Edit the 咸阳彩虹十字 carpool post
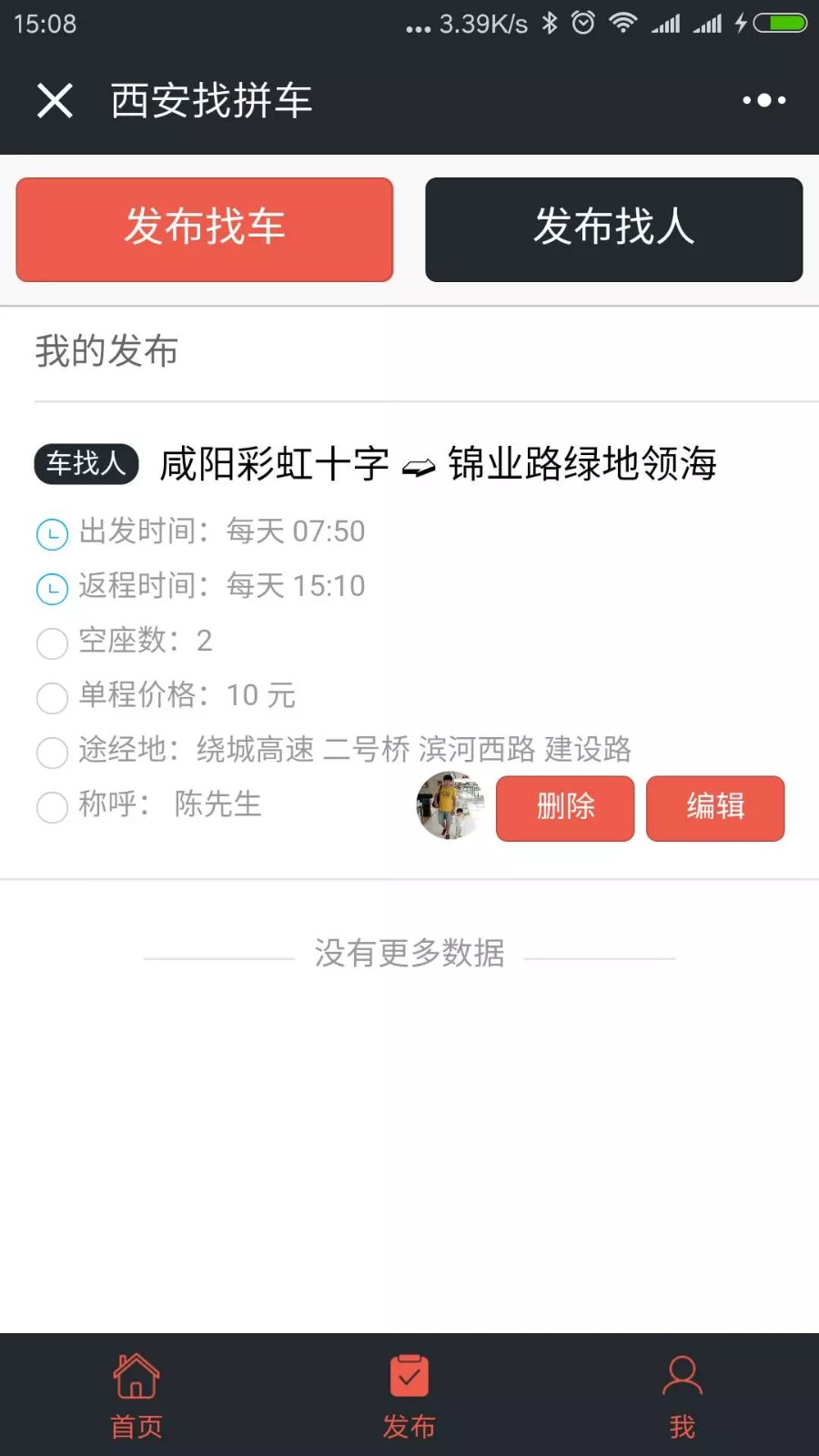Viewport: 819px width, 1456px height. click(715, 808)
